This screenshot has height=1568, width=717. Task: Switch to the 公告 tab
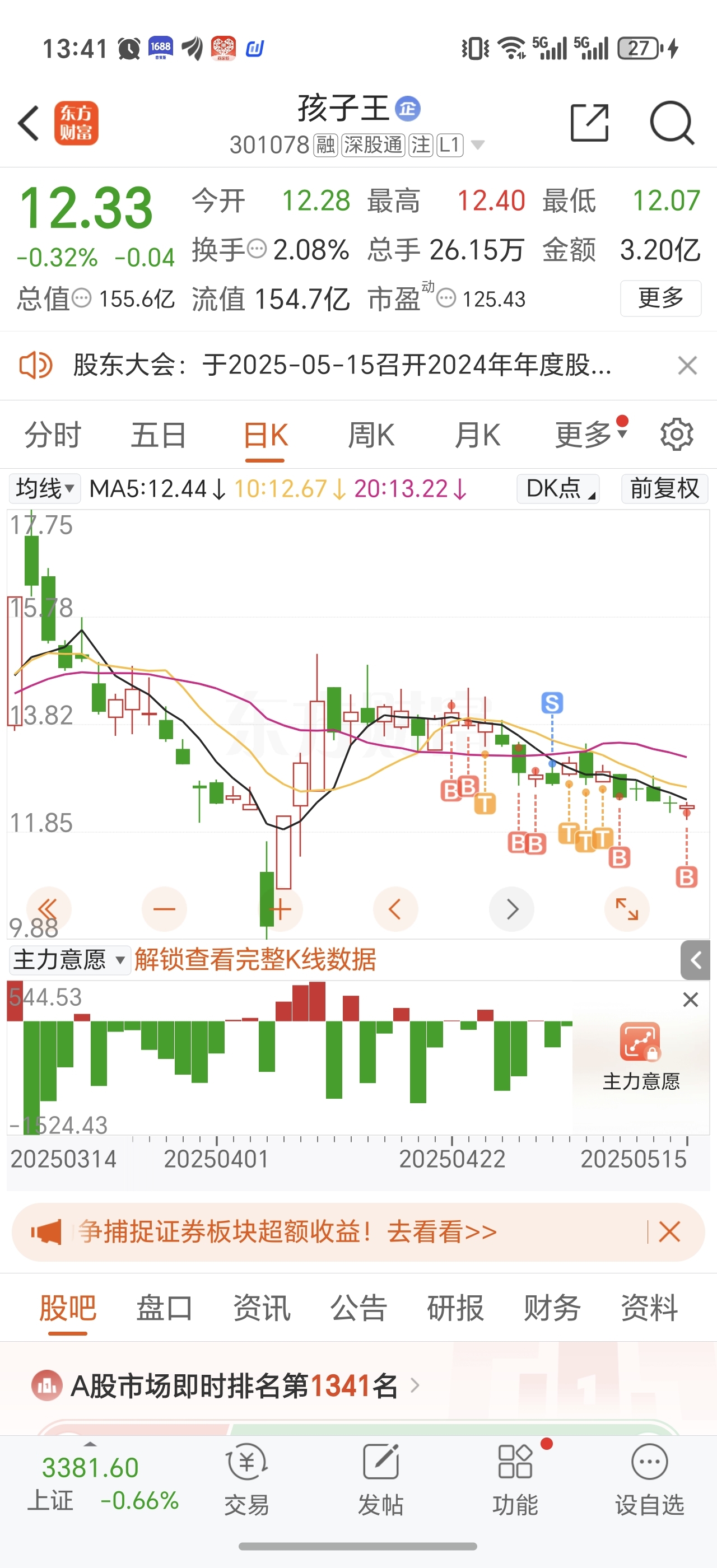358,1308
